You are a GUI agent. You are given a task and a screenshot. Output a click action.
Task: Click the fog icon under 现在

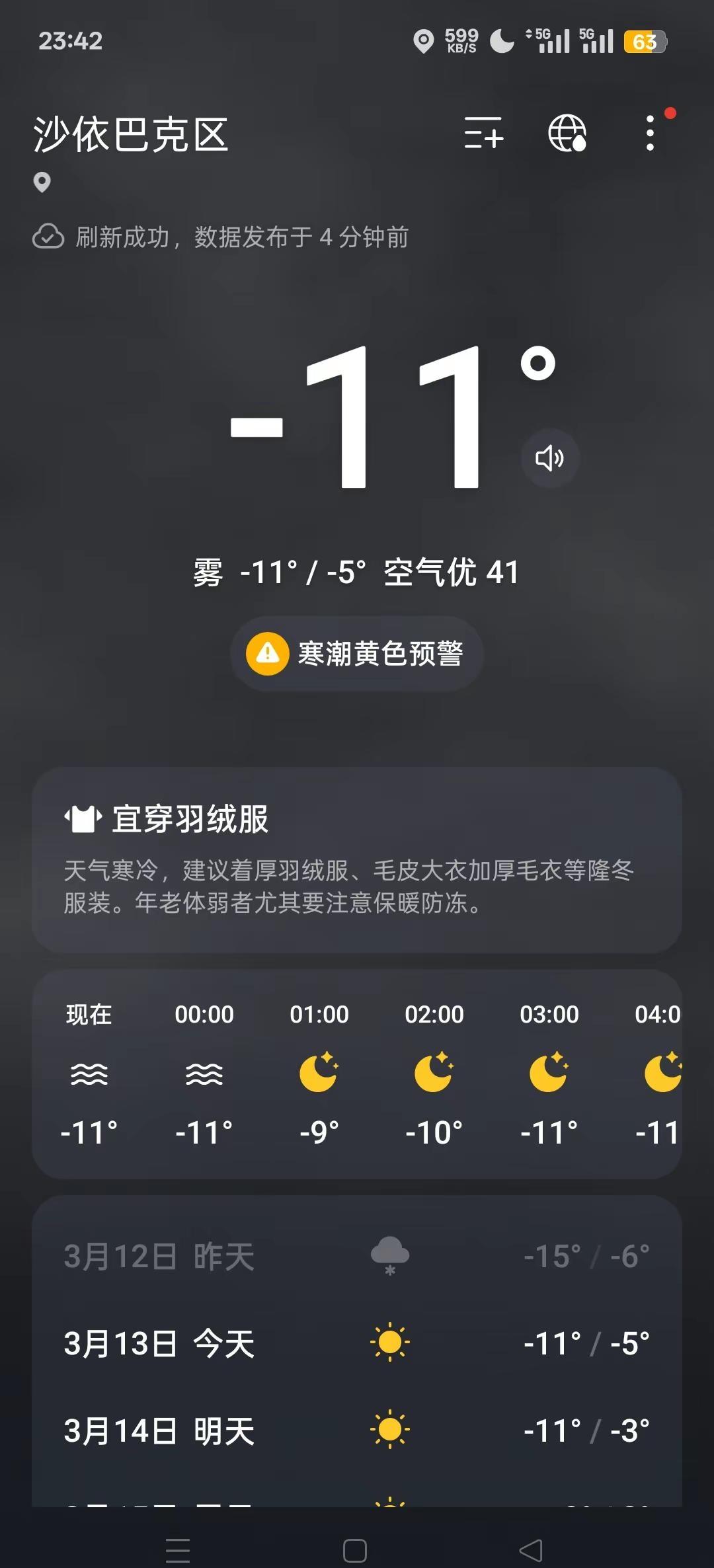tap(89, 1073)
